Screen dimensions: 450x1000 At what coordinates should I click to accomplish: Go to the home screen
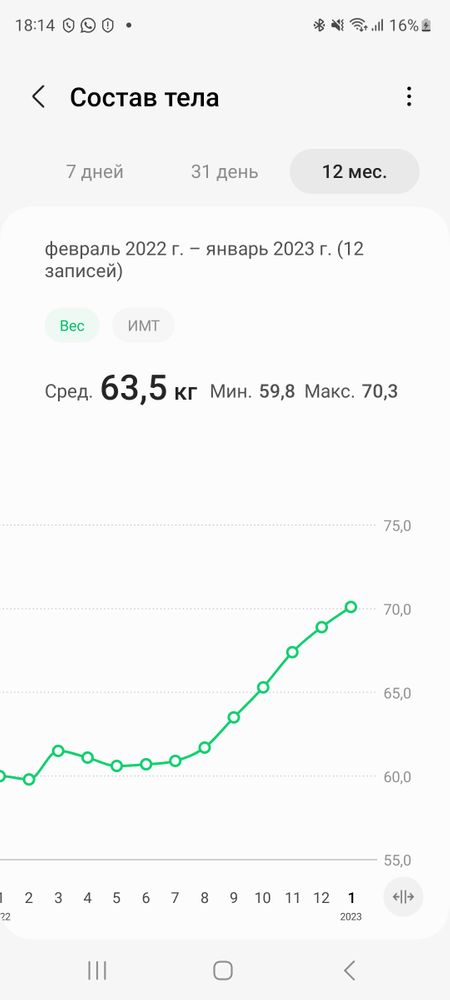pyautogui.click(x=222, y=971)
